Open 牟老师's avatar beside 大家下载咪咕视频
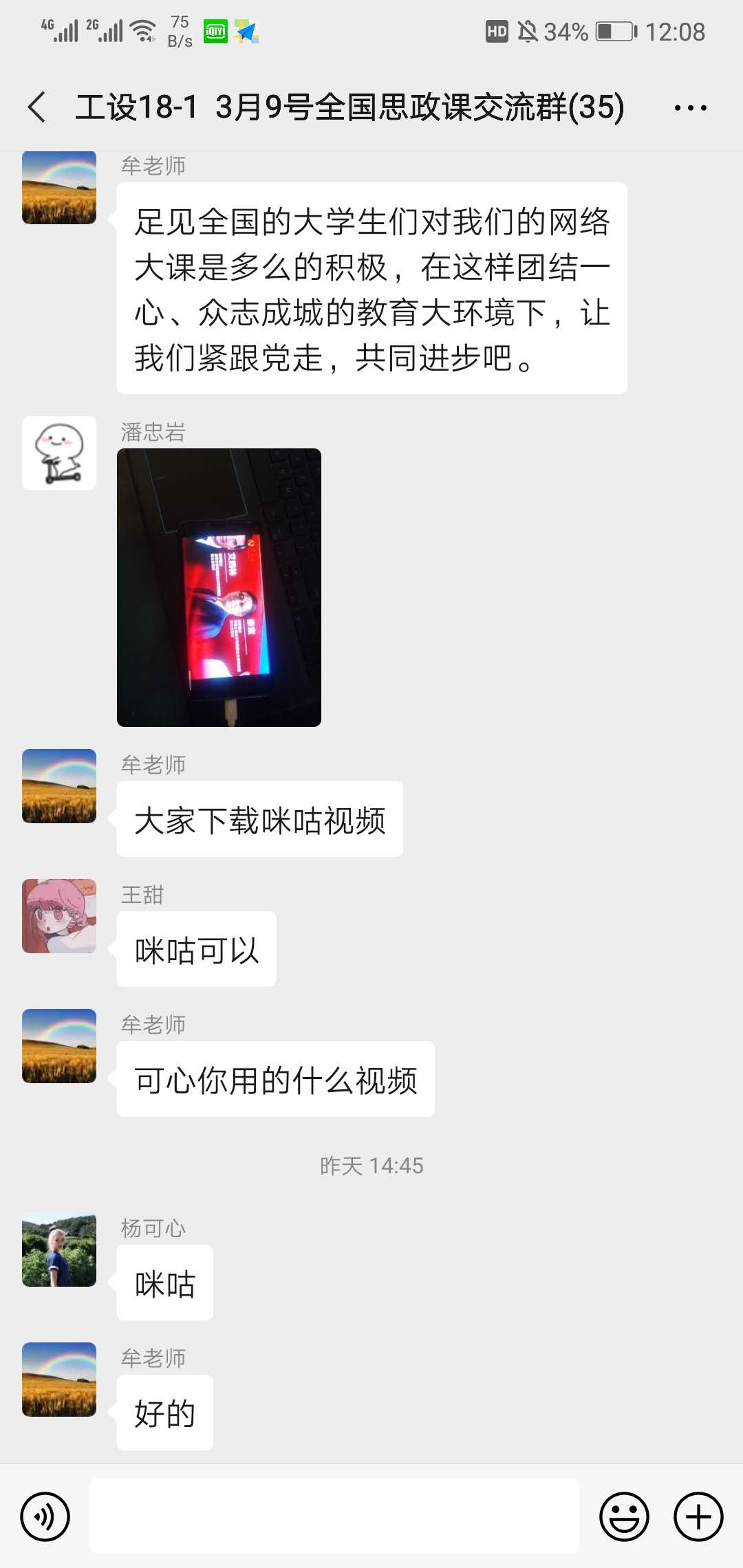The height and width of the screenshot is (1568, 743). coord(59,786)
